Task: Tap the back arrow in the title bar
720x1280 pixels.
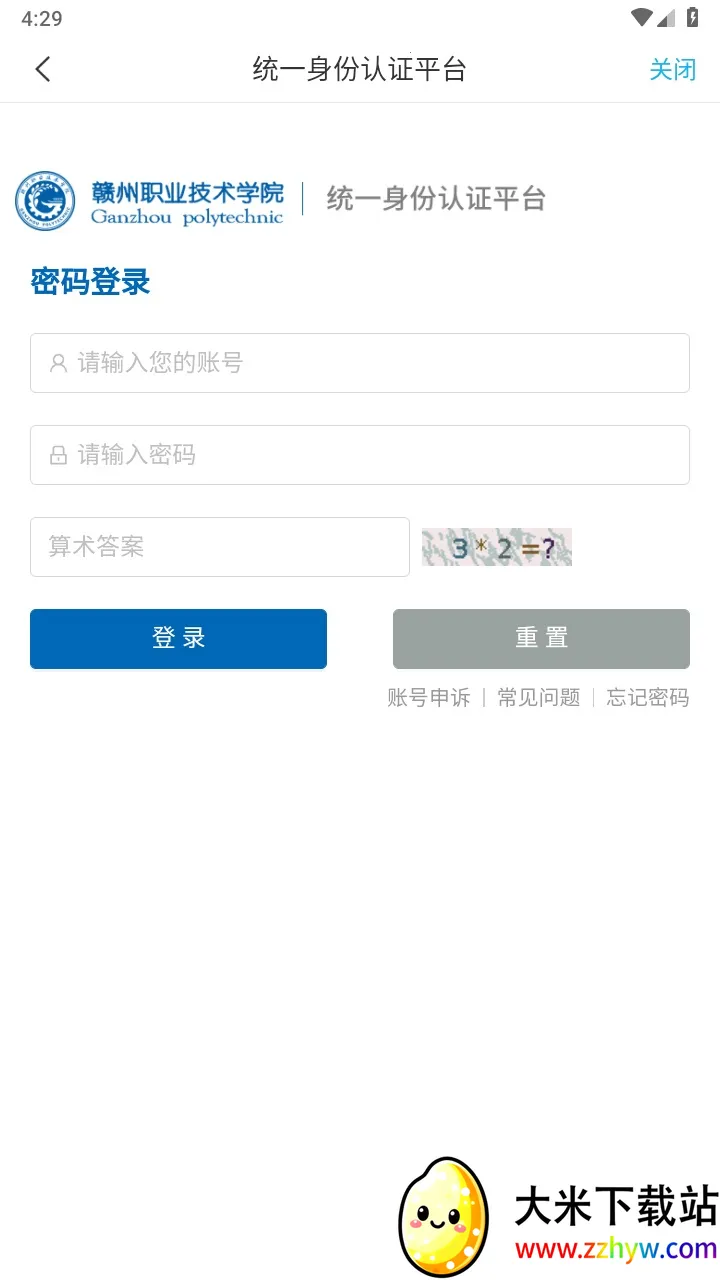Action: pos(42,69)
